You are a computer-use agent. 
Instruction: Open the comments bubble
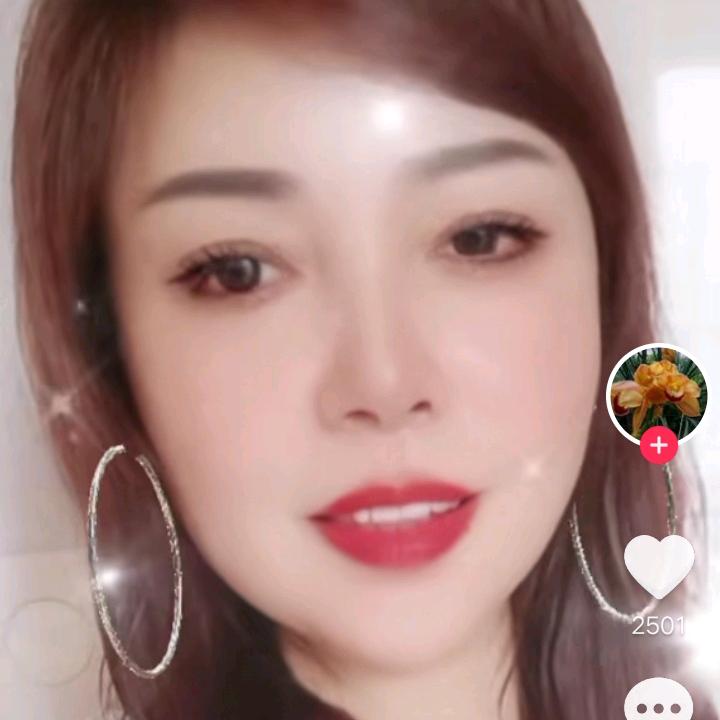[659, 703]
